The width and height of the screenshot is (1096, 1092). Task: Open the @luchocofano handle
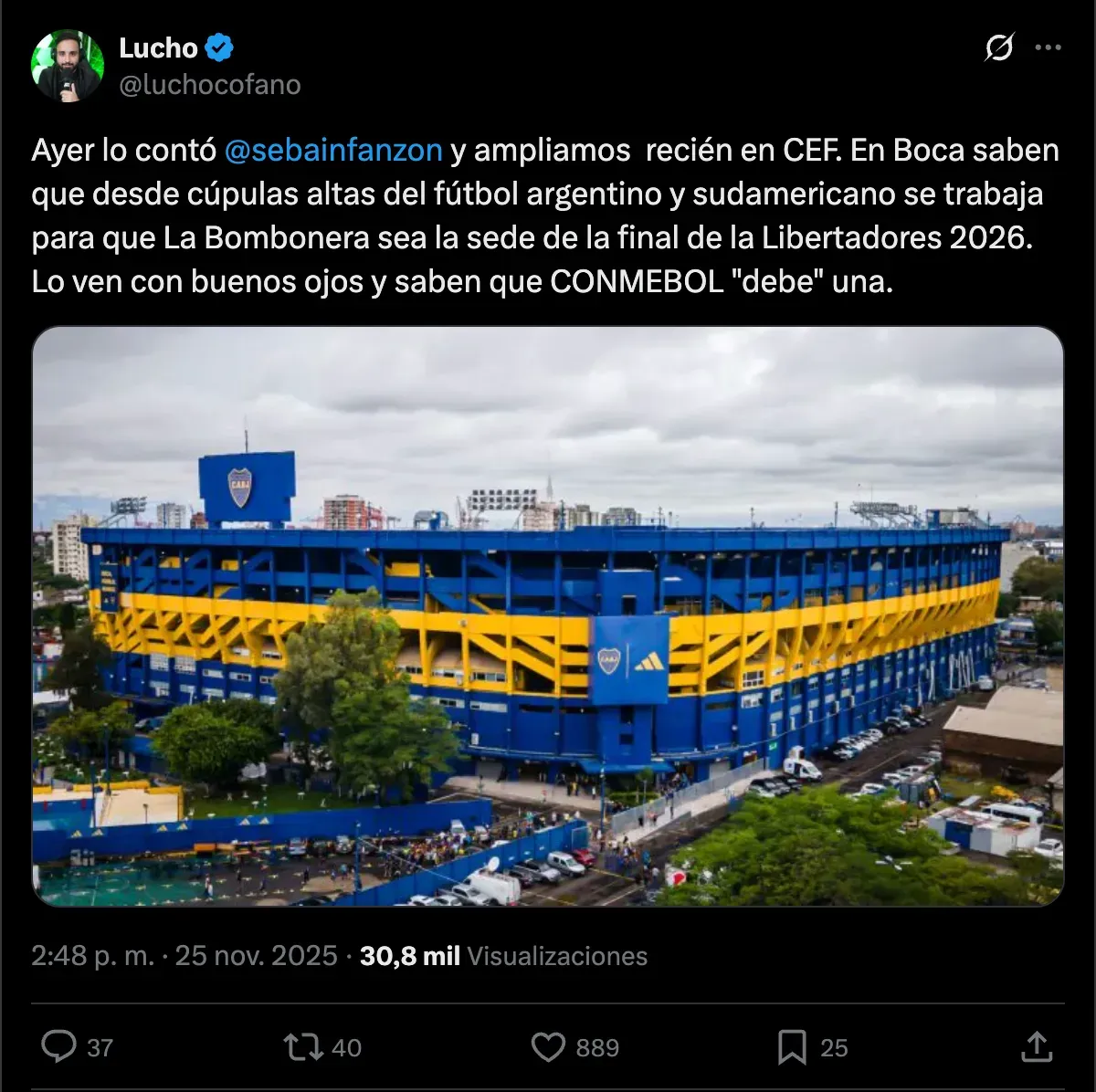209,85
